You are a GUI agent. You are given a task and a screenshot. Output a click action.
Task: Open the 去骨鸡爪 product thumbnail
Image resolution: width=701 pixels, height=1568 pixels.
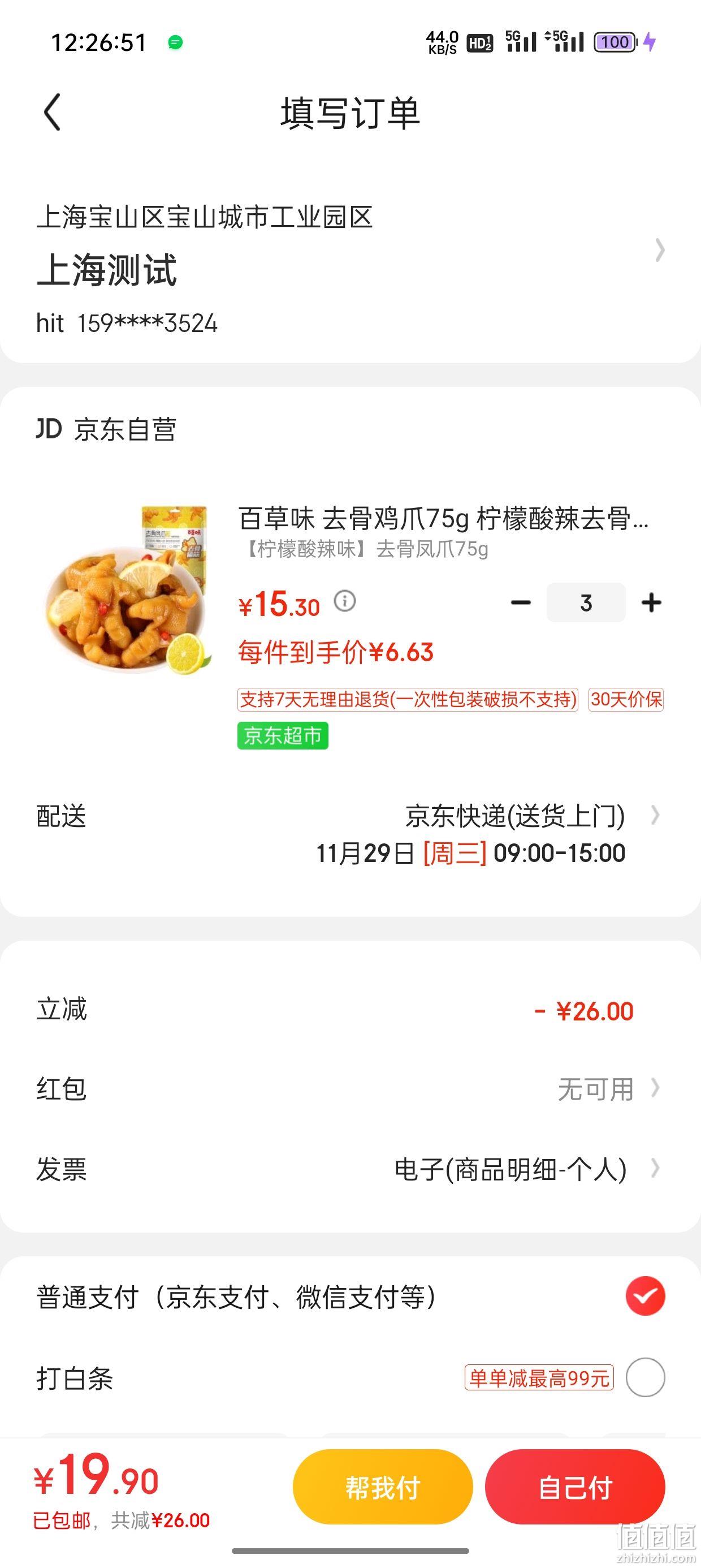(128, 589)
